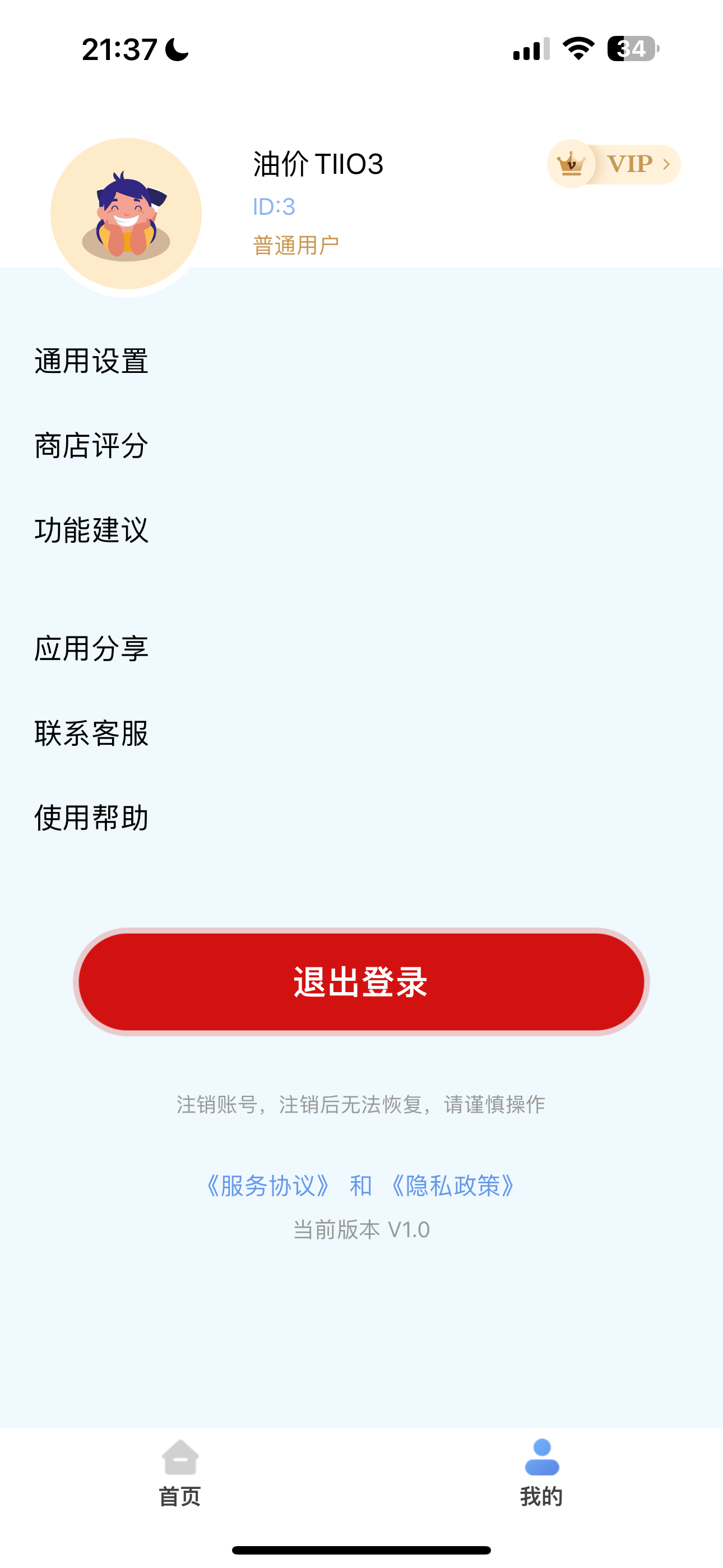Tap the red 退出登录 logout button
Image resolution: width=723 pixels, height=1568 pixels.
[x=361, y=982]
